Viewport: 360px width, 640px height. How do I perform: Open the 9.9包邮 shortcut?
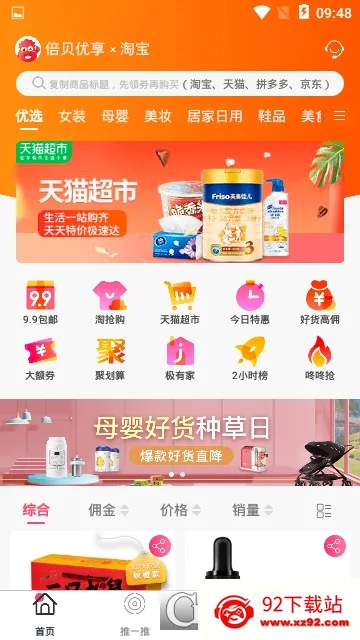[x=40, y=302]
